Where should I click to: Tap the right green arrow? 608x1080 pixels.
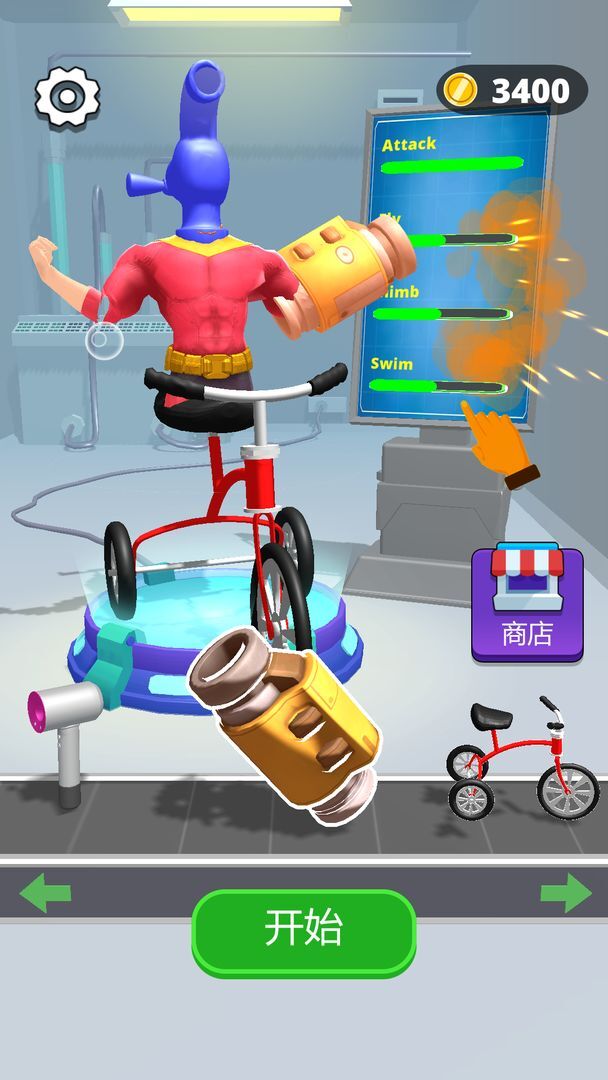(566, 893)
